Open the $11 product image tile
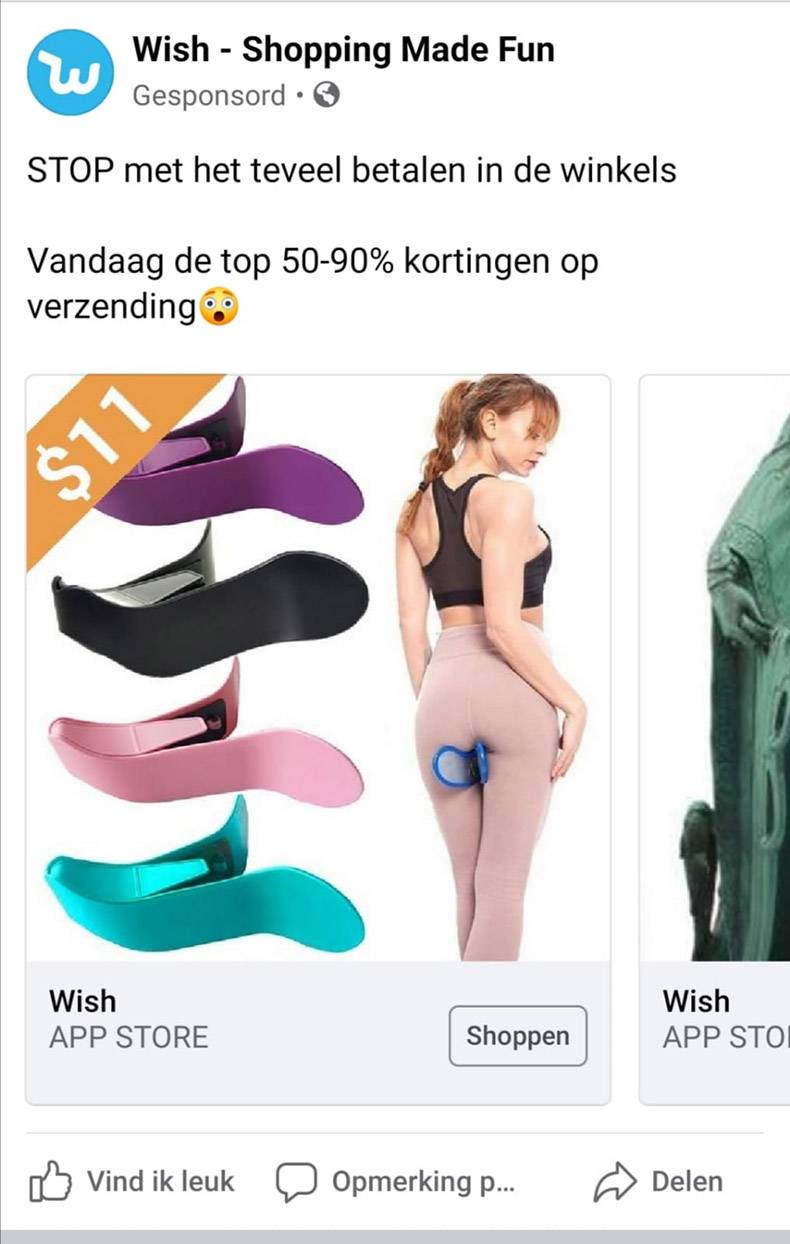 (x=317, y=667)
